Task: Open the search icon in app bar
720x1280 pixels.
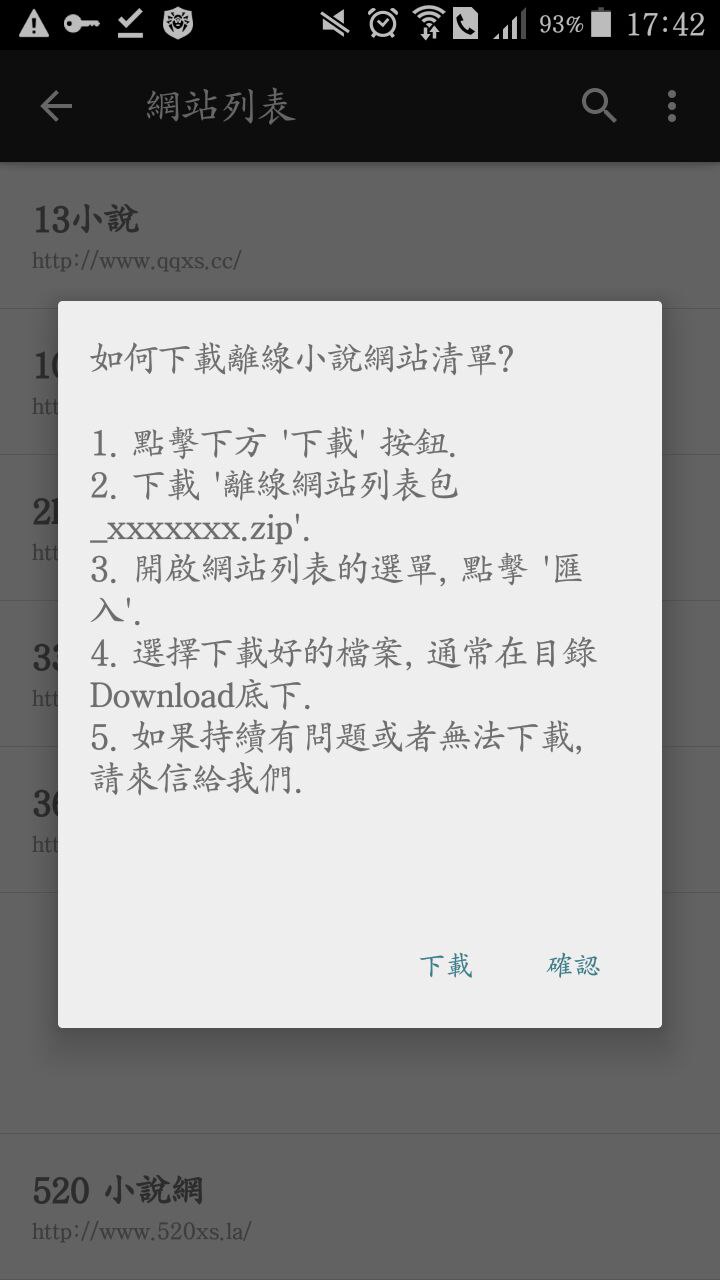Action: pyautogui.click(x=599, y=106)
